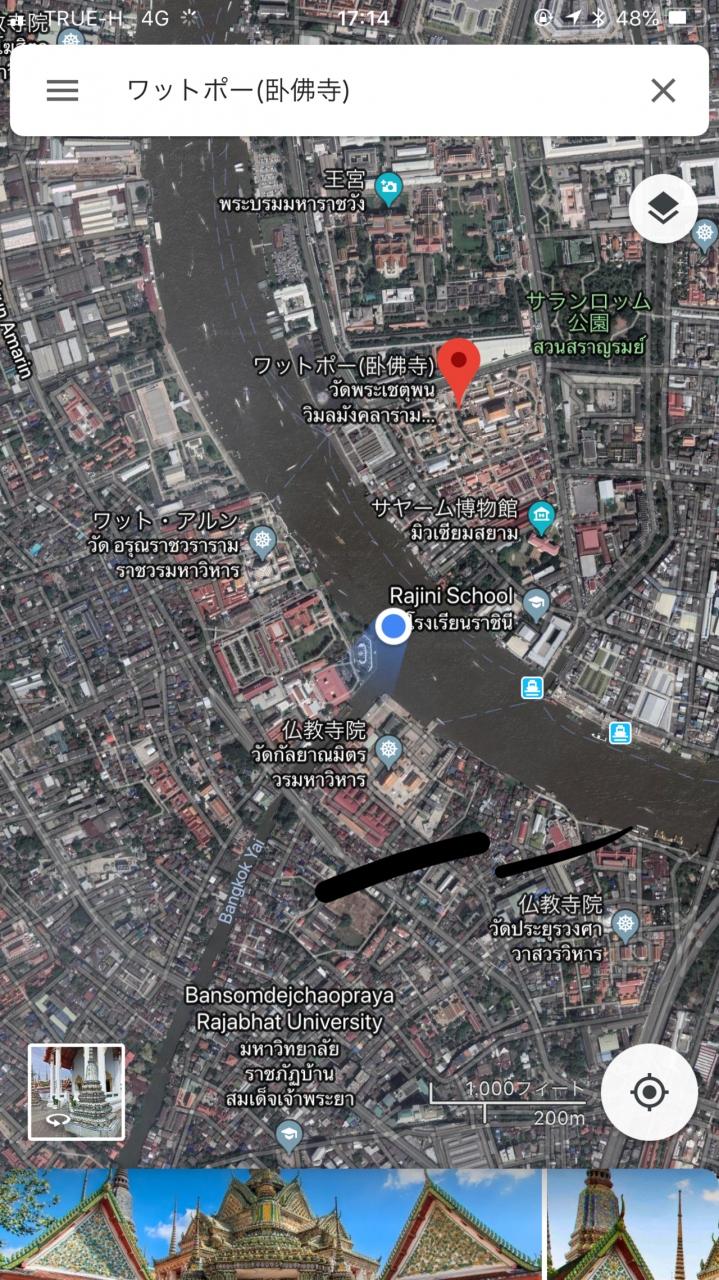This screenshot has height=1280, width=719.
Task: Select Bansomdejchaopraya Rajabhat University marker
Action: click(x=288, y=1135)
